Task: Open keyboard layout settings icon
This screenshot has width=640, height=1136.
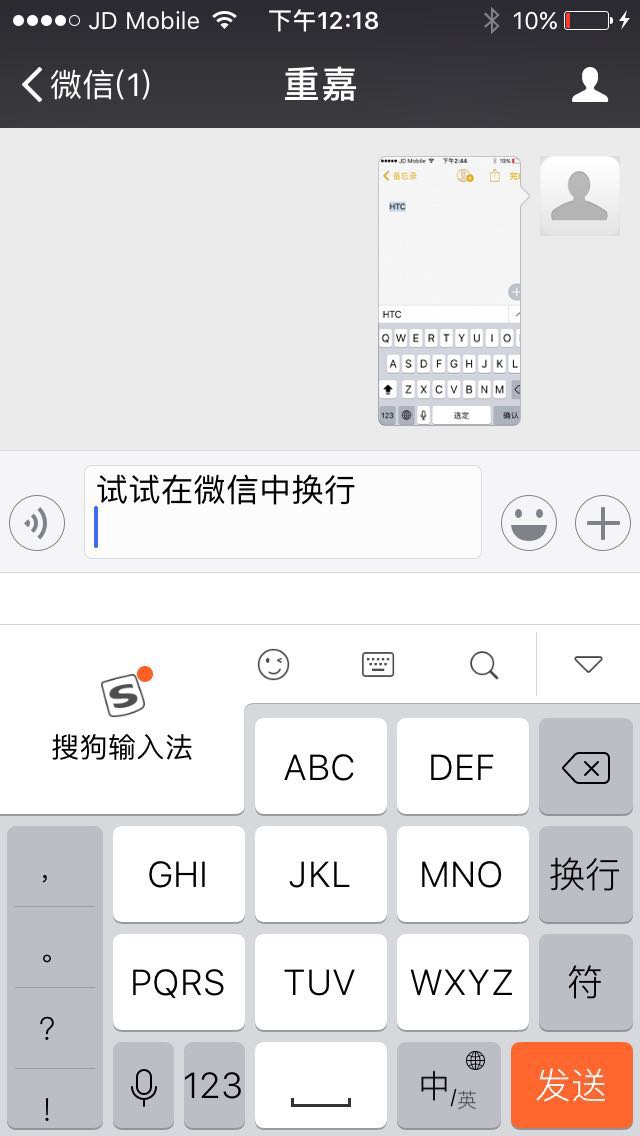Action: click(378, 665)
